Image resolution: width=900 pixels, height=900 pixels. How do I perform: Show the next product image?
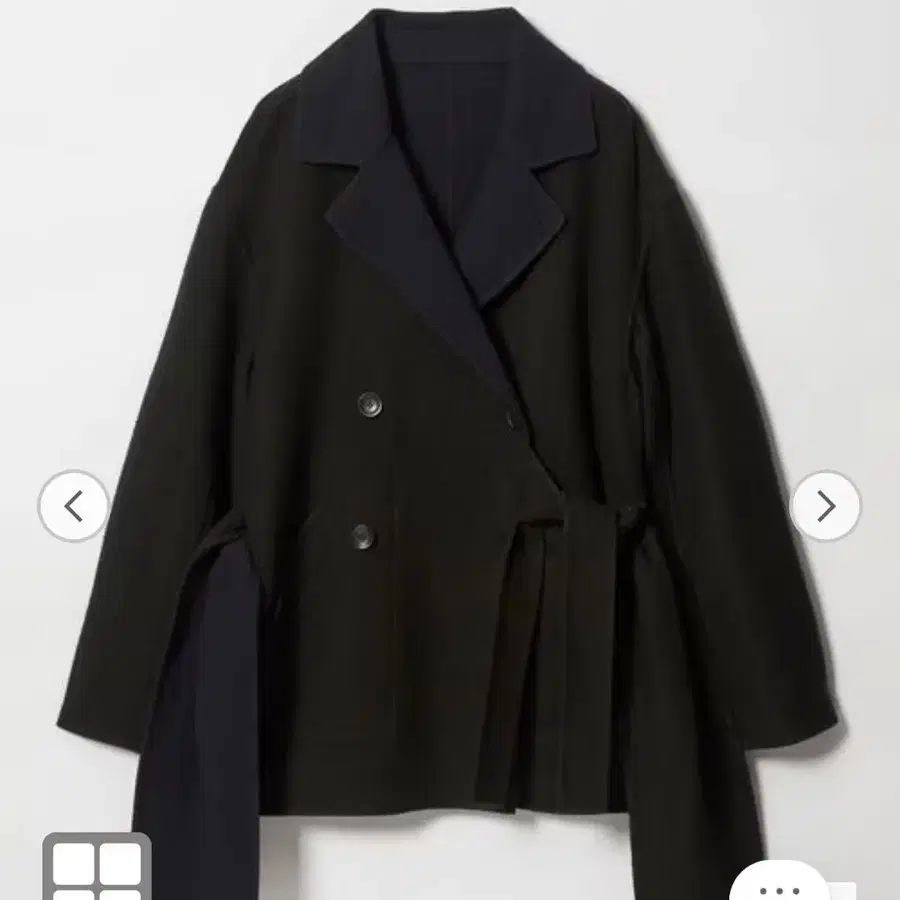point(825,506)
